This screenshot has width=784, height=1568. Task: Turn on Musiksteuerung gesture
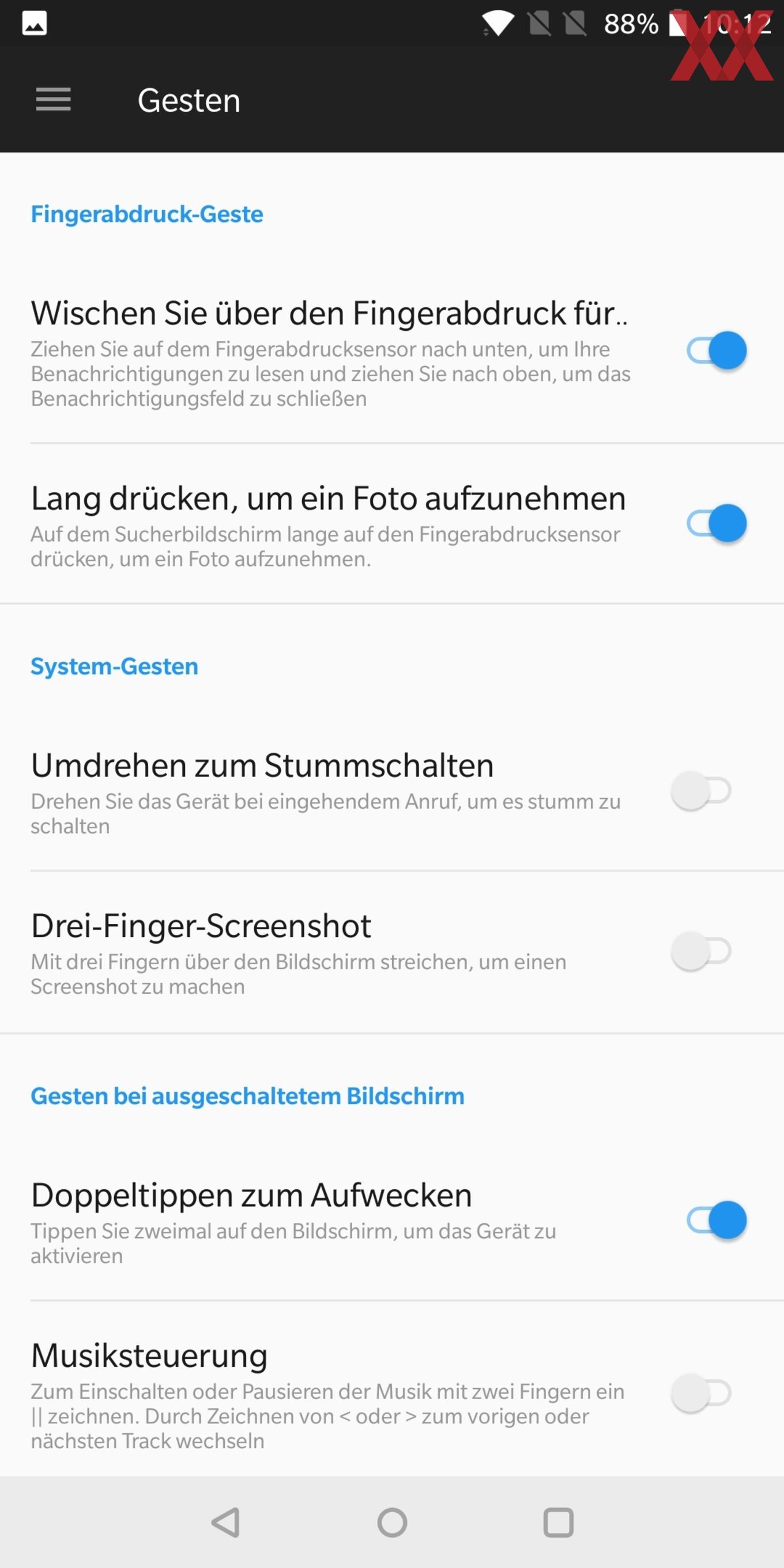700,1393
